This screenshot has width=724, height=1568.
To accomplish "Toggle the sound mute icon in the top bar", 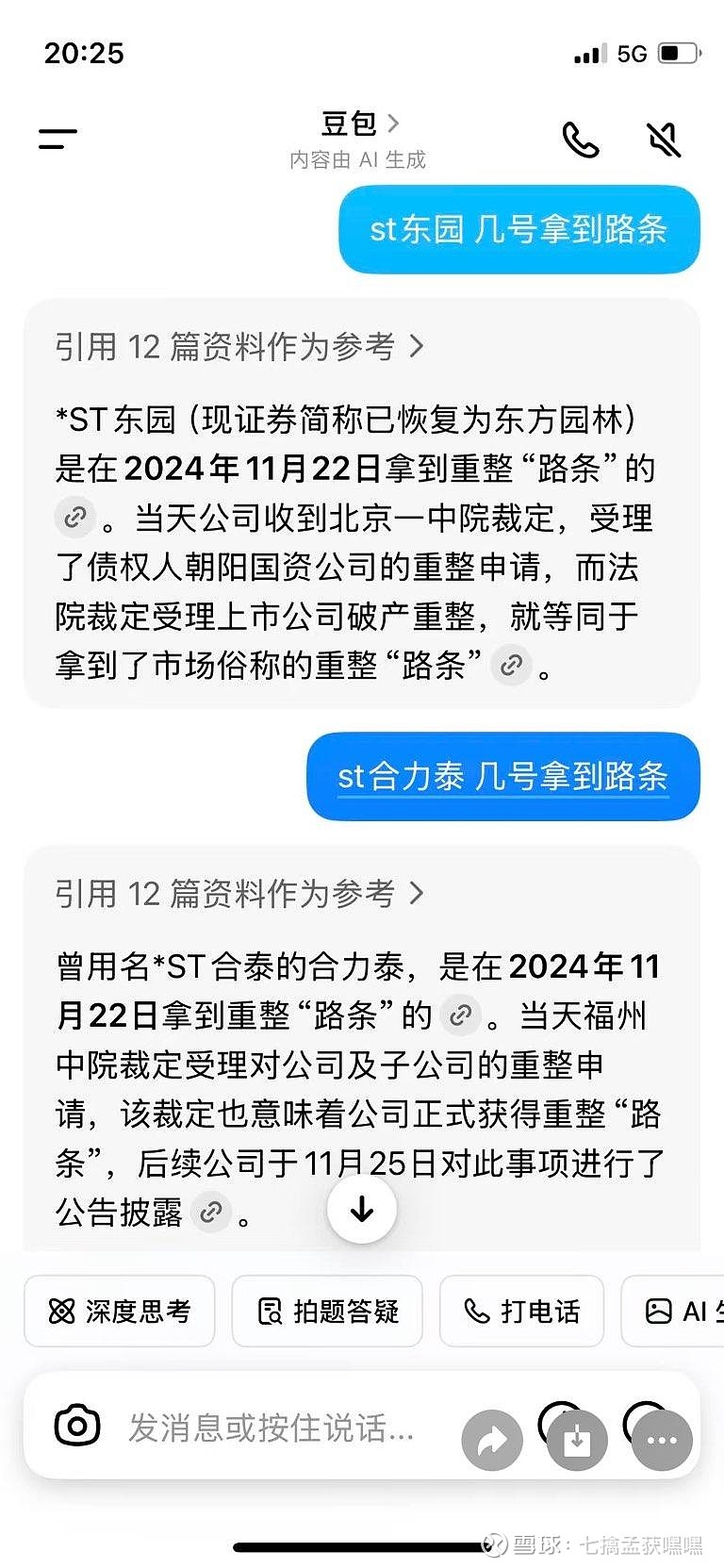I will pos(664,137).
